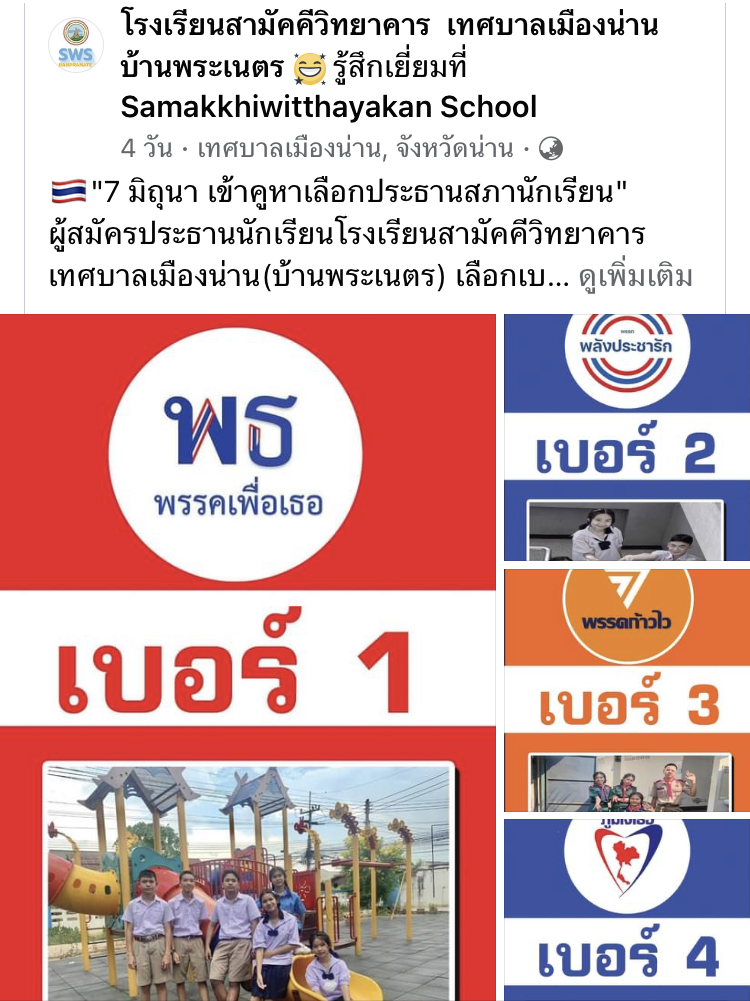Screen dimensions: 750x1001
Task: Open the เบอร์ 1 พรรคเพื่อเธอ photo
Action: pos(247,657)
